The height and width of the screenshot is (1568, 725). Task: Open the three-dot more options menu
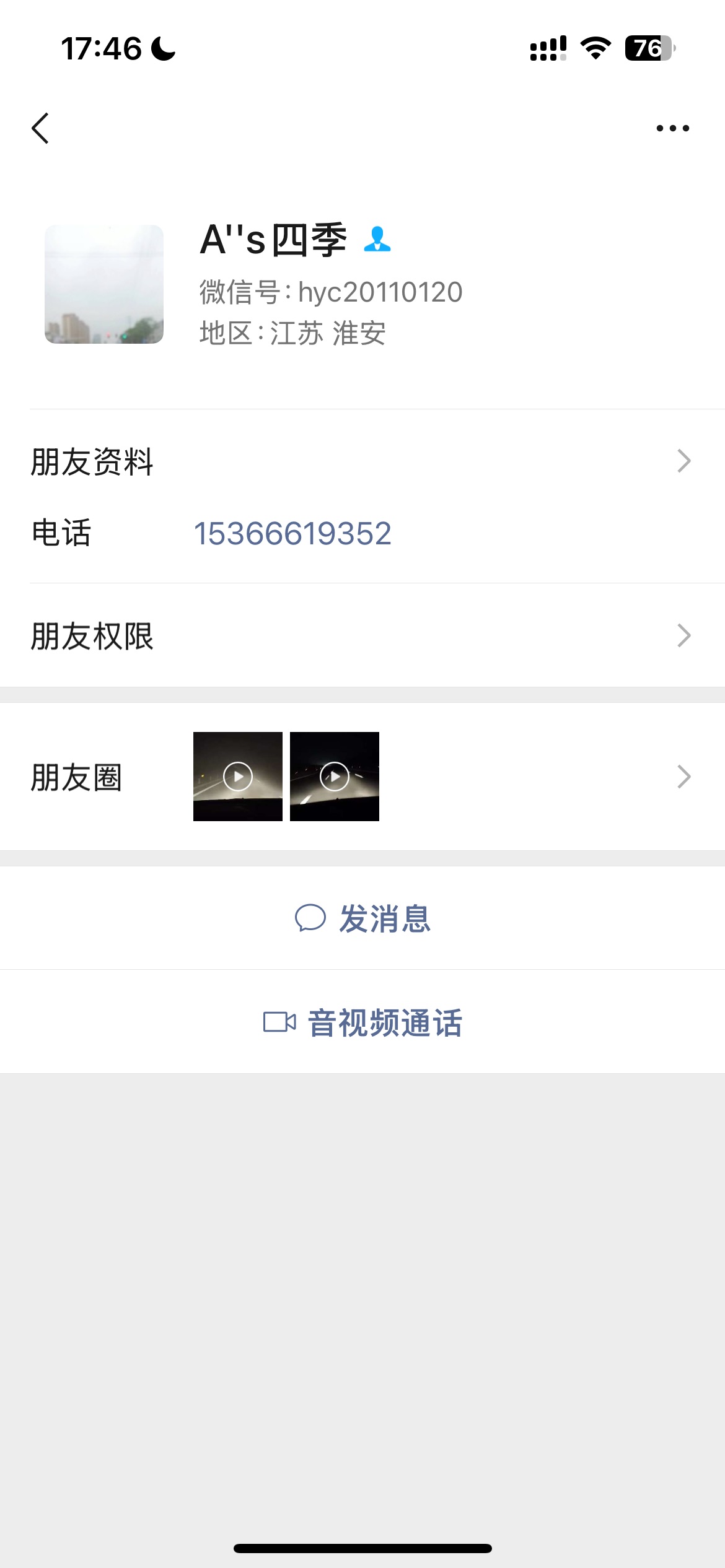click(672, 128)
